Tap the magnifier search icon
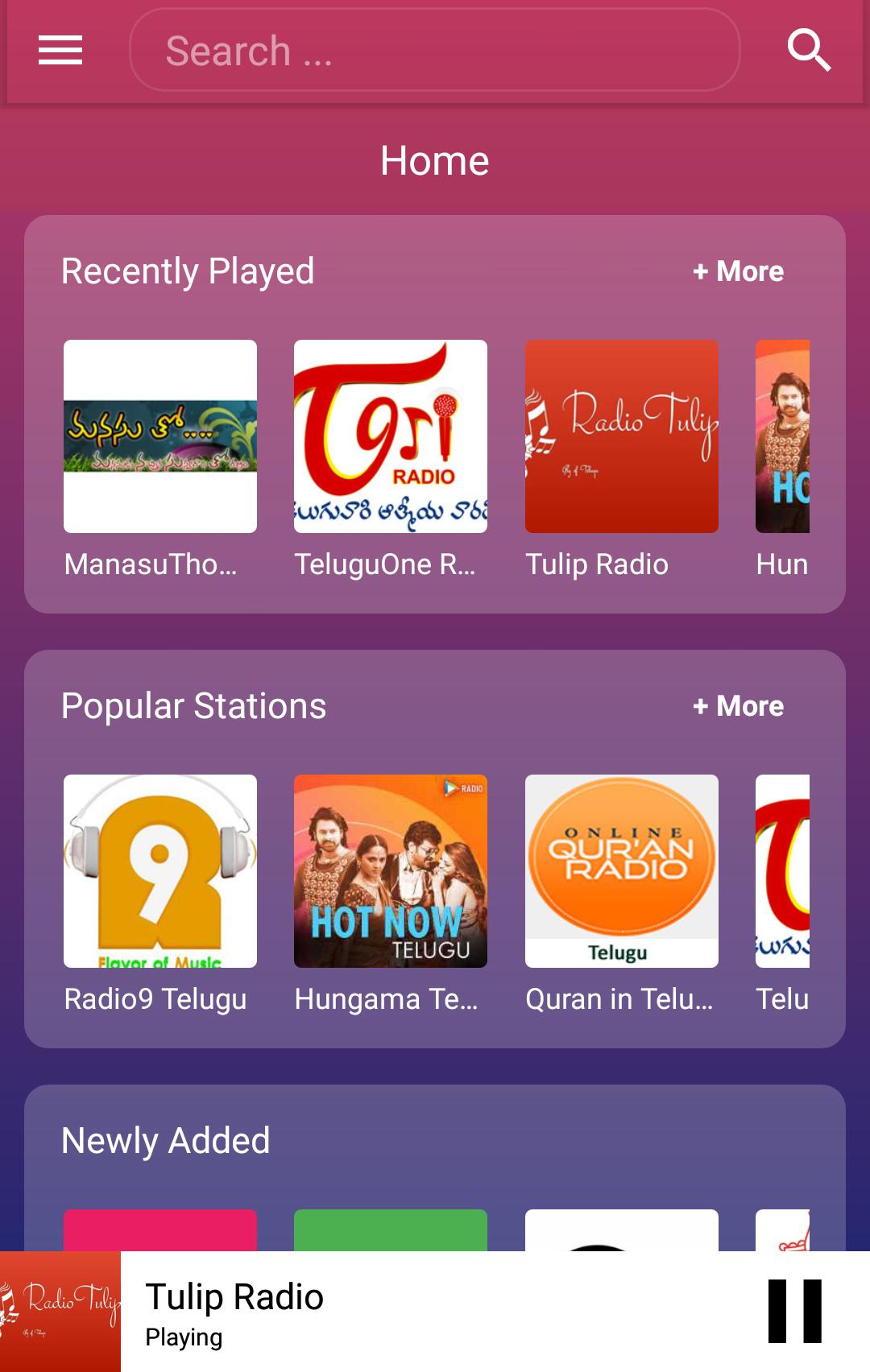The height and width of the screenshot is (1372, 870). [808, 50]
